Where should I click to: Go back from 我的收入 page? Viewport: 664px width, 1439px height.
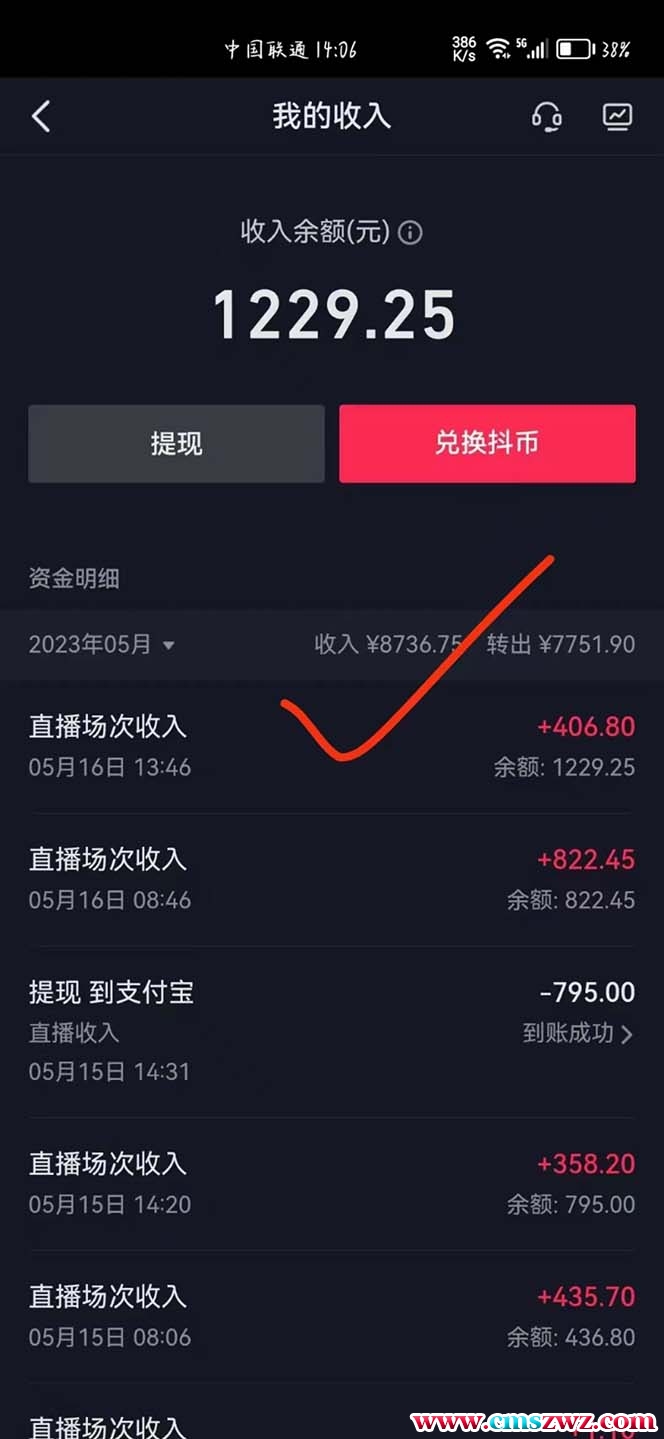tap(41, 117)
